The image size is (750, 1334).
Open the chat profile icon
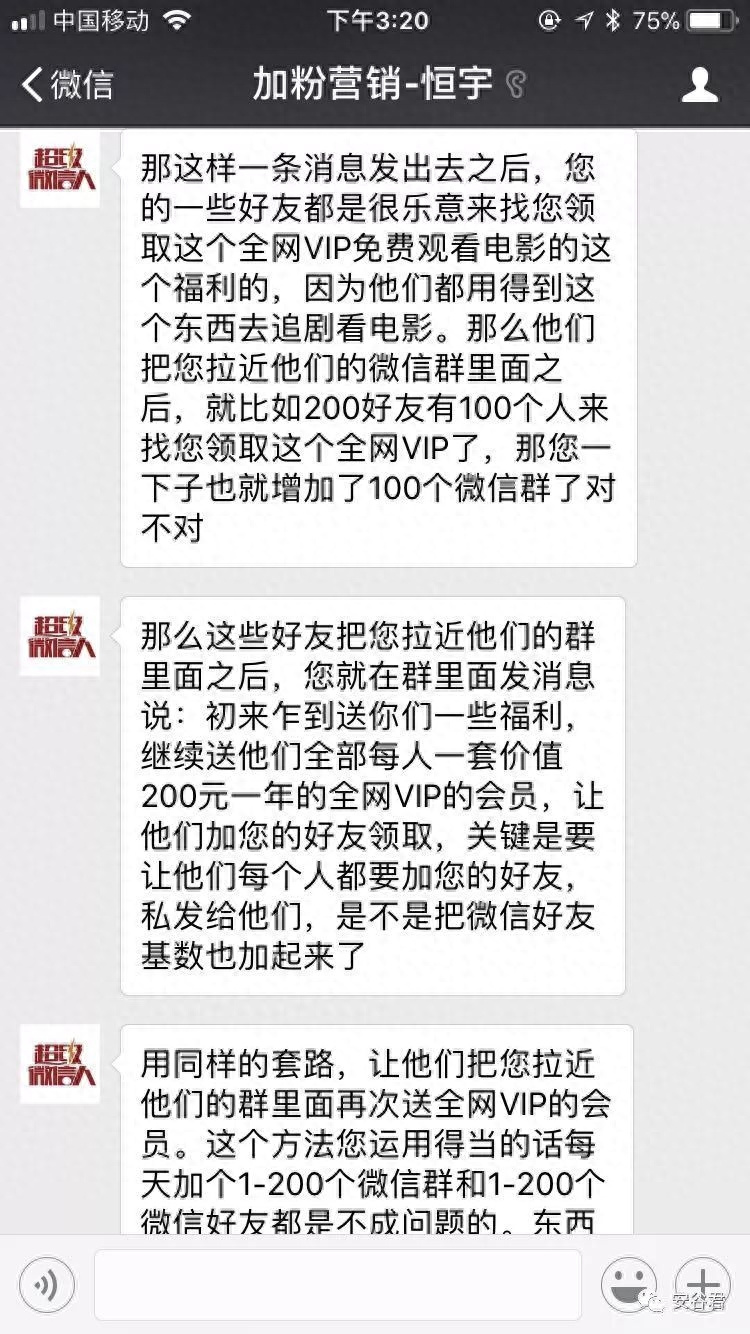click(699, 84)
